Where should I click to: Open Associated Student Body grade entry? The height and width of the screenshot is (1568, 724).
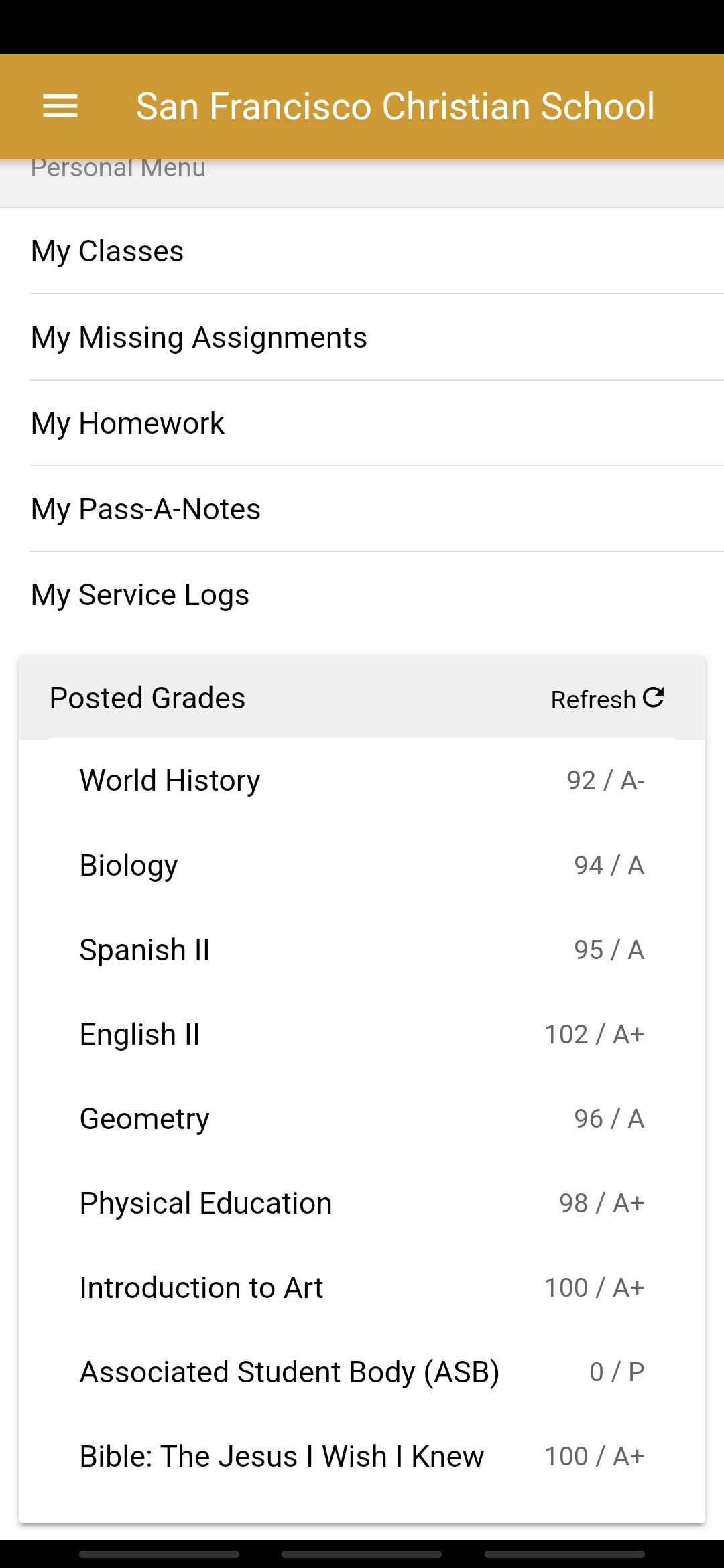(362, 1371)
